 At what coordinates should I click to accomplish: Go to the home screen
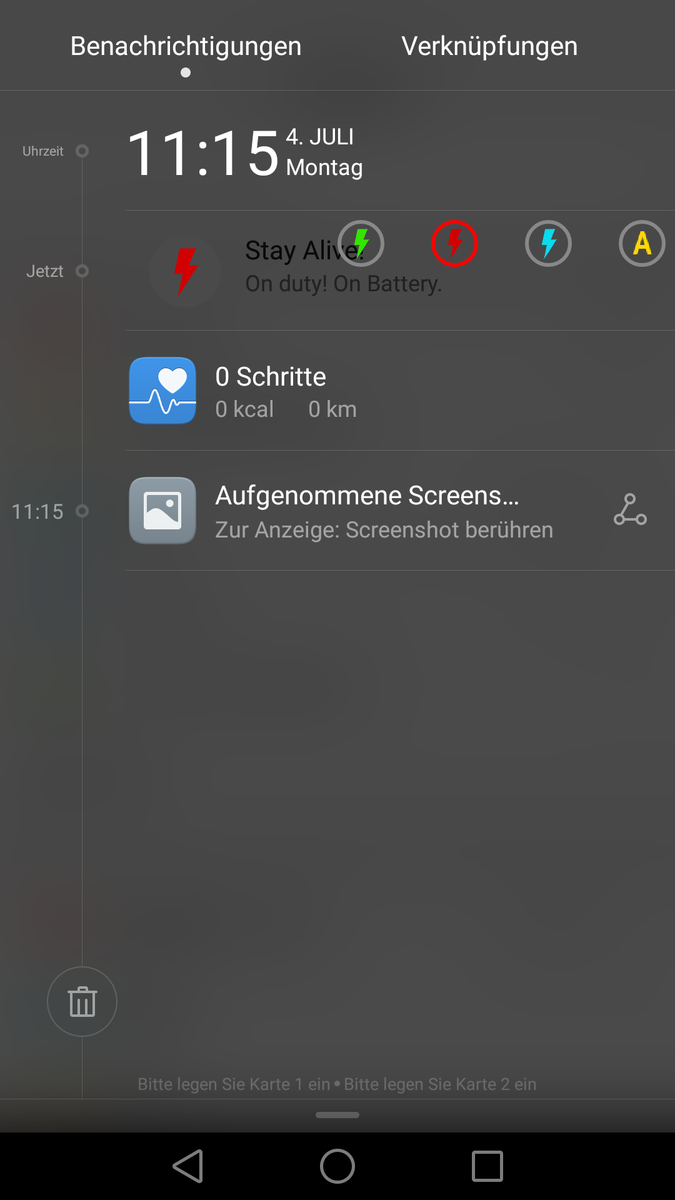(x=337, y=1166)
